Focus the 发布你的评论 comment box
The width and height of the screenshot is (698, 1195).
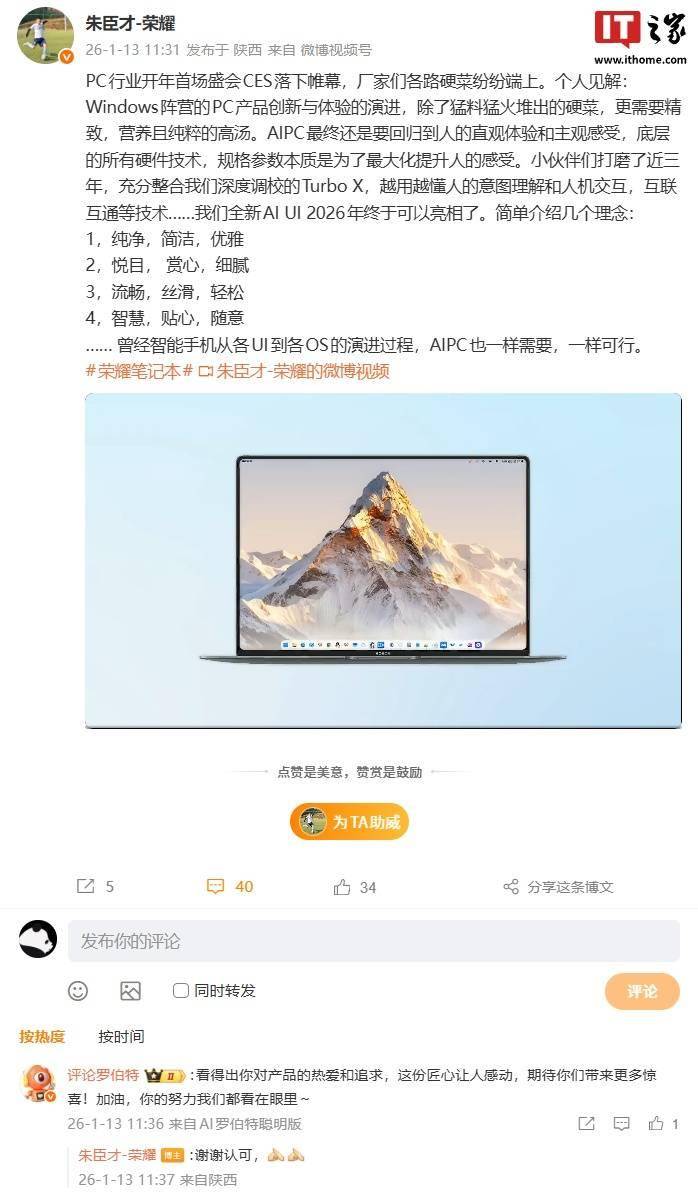pyautogui.click(x=373, y=941)
